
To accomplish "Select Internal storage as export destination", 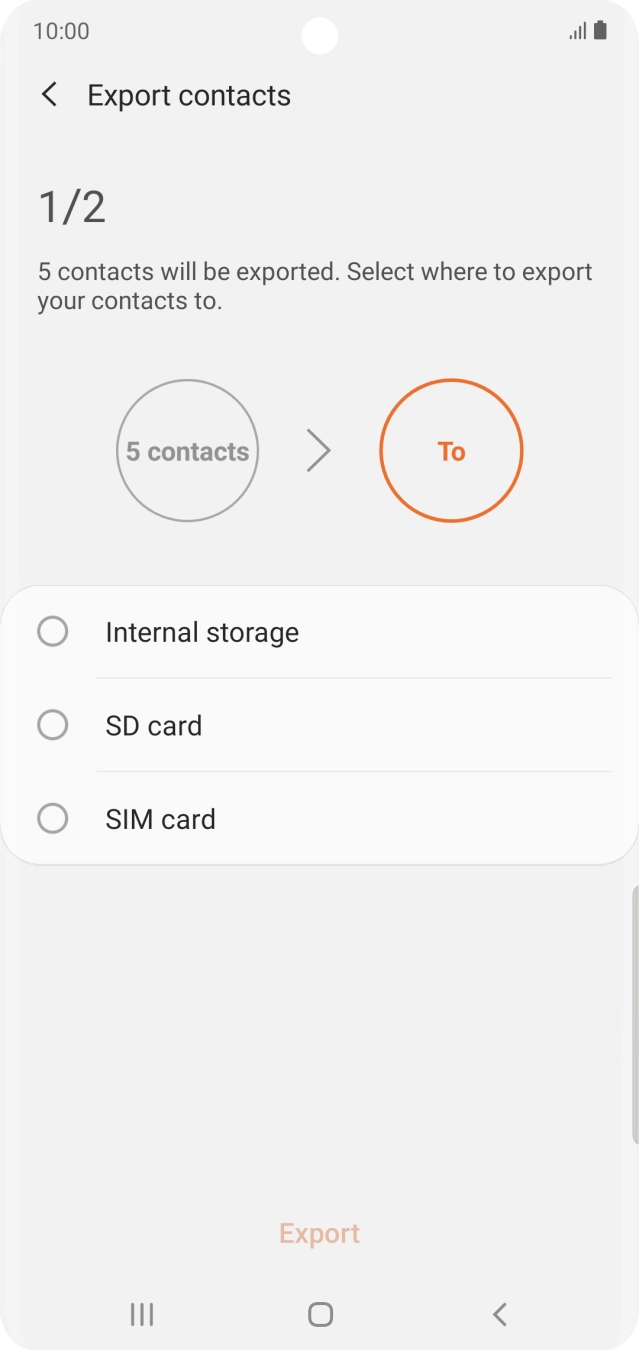I will pos(53,632).
